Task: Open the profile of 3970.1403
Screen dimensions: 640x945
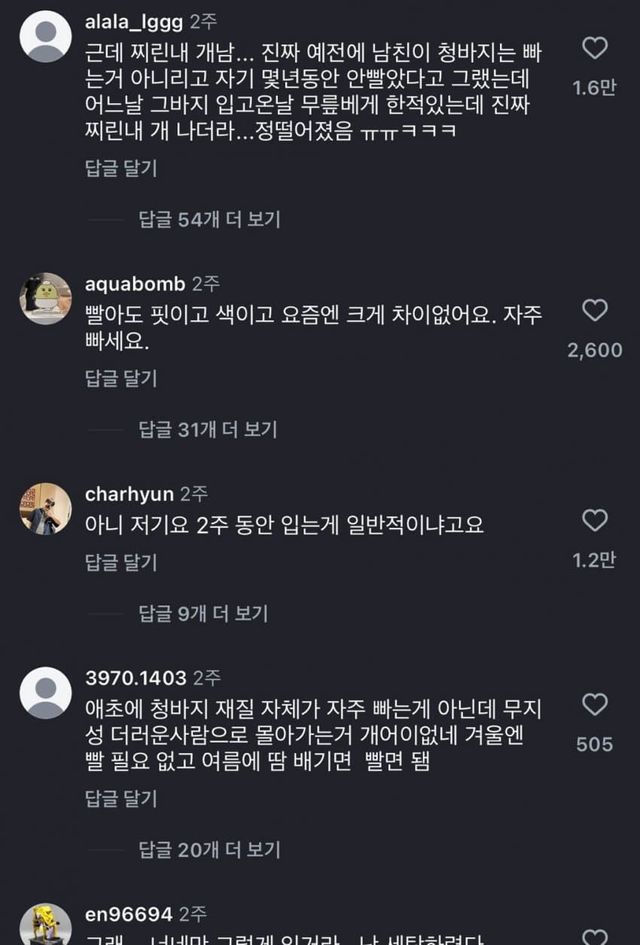Action: pyautogui.click(x=46, y=692)
